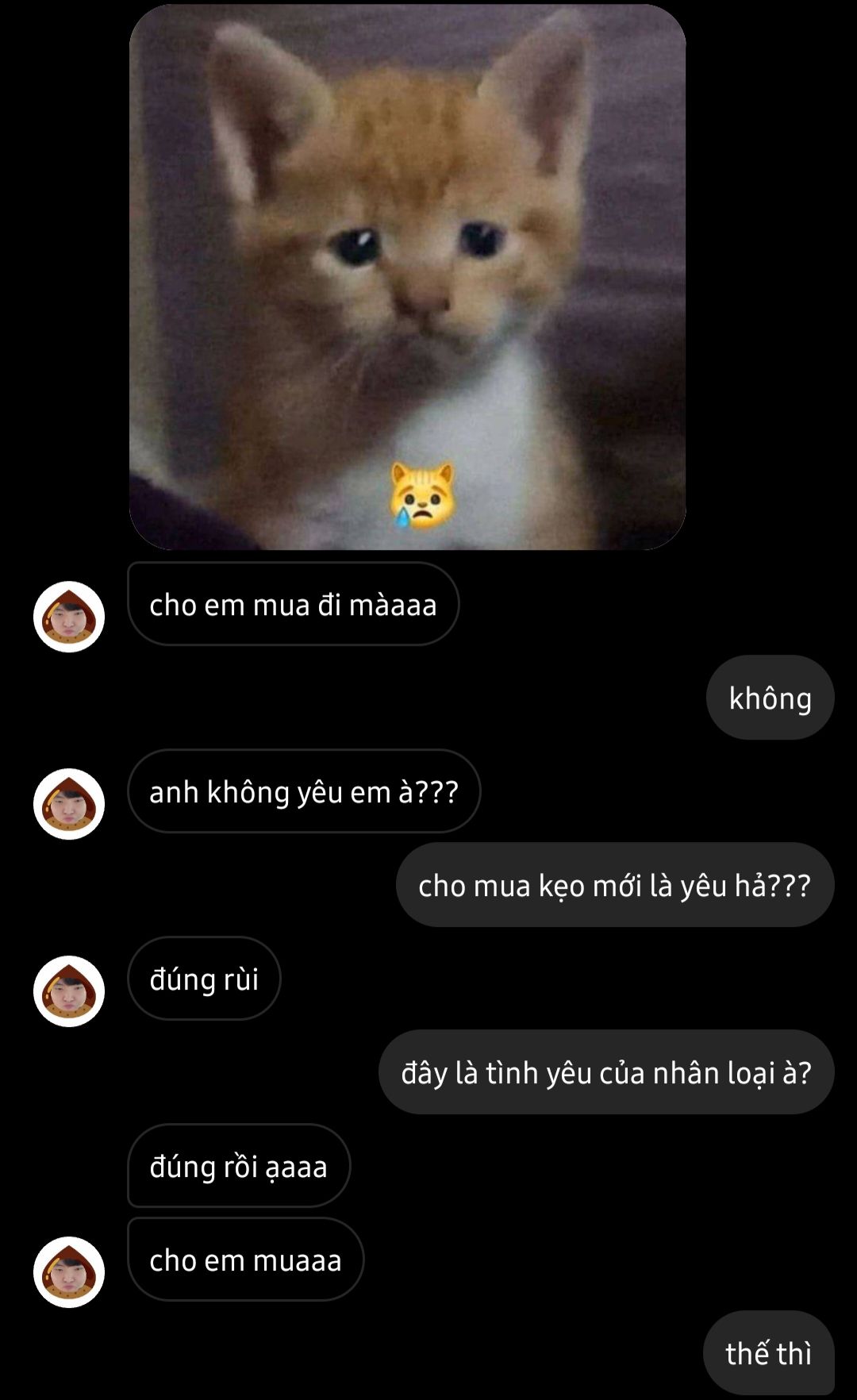Tap sender's avatar beside "cho em mua đi màaaa"

coord(69,617)
